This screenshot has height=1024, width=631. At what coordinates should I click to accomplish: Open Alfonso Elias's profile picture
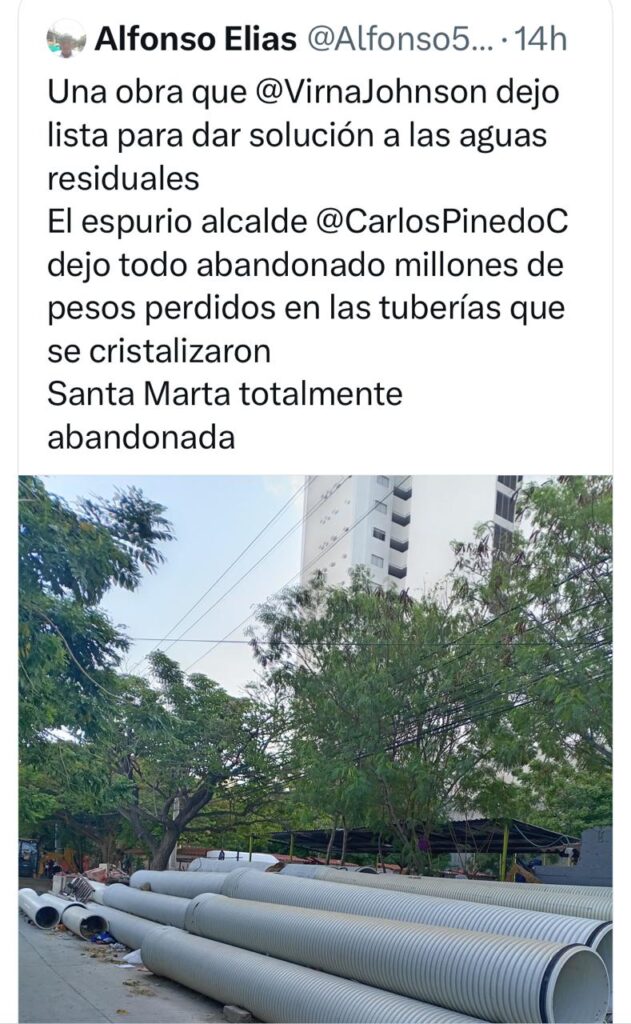click(66, 39)
